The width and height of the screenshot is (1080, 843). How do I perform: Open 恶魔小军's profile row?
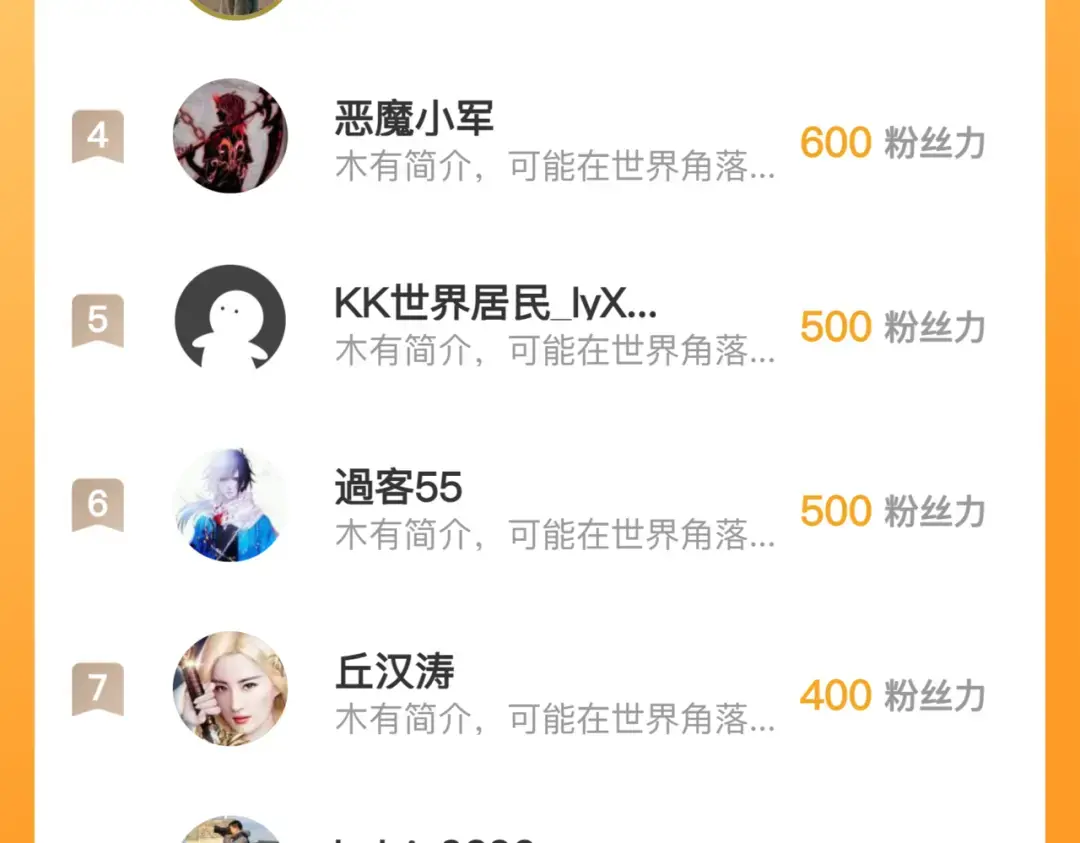pos(540,138)
